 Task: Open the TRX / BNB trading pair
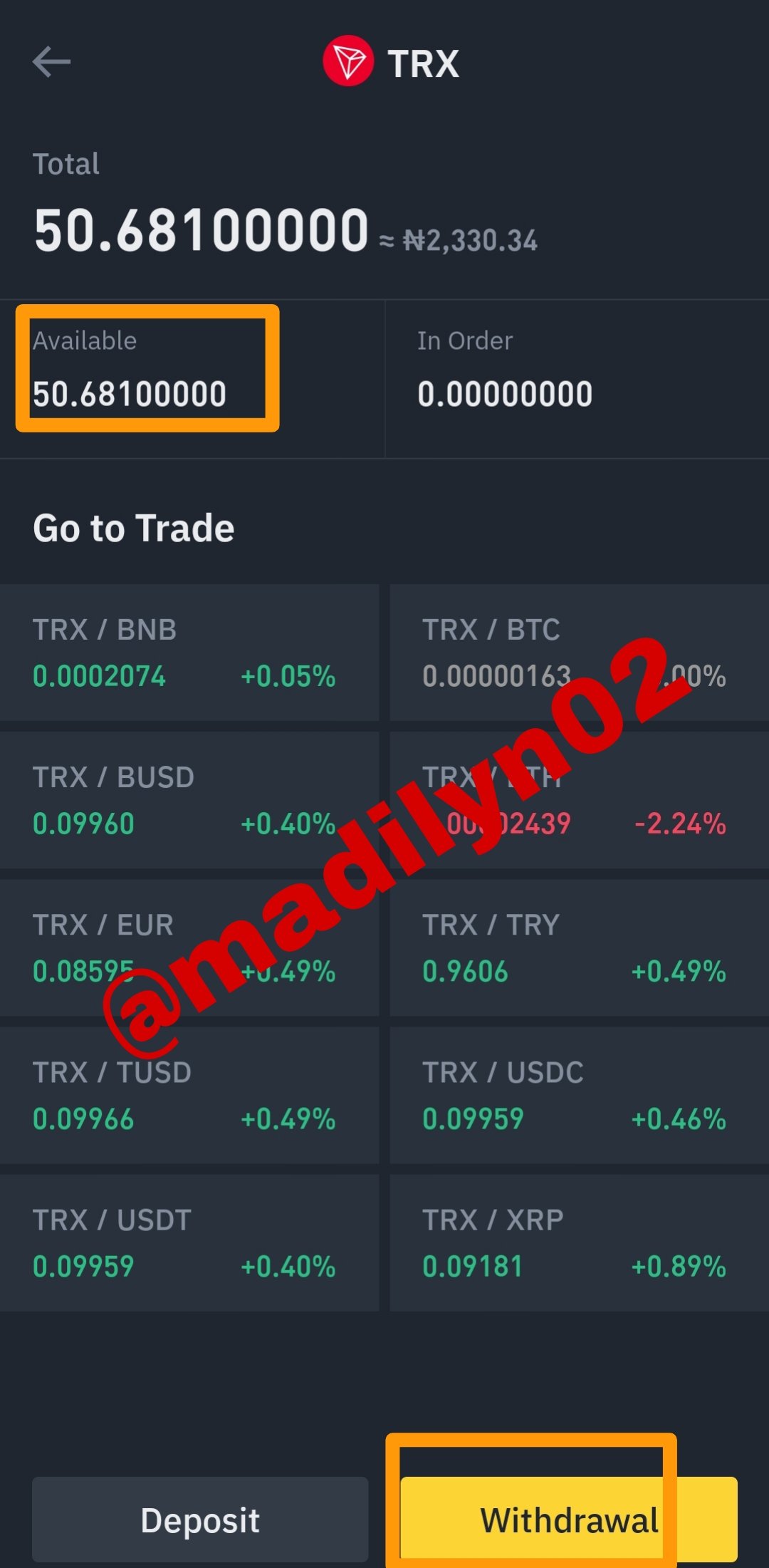point(189,653)
